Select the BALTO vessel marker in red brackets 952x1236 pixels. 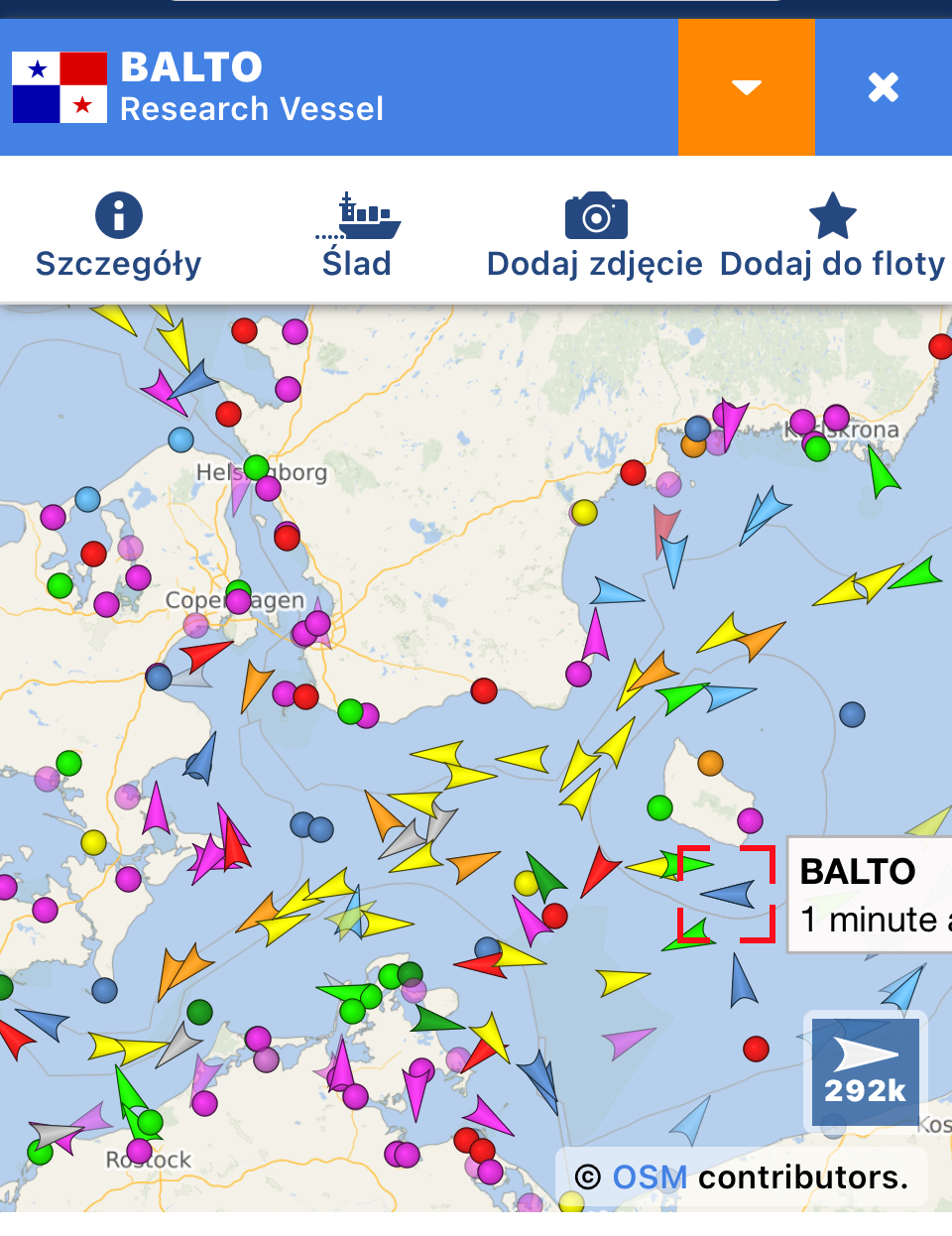pos(728,894)
